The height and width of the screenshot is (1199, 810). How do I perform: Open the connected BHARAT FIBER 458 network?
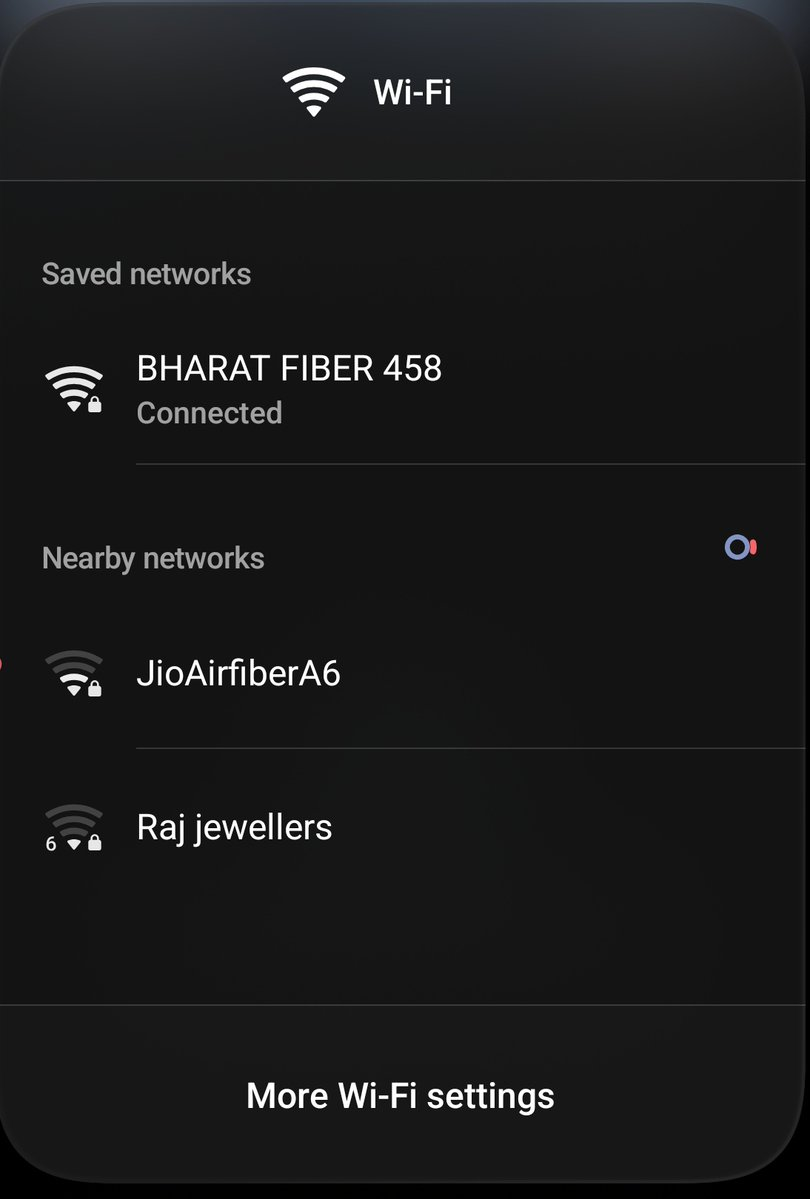pyautogui.click(x=288, y=388)
